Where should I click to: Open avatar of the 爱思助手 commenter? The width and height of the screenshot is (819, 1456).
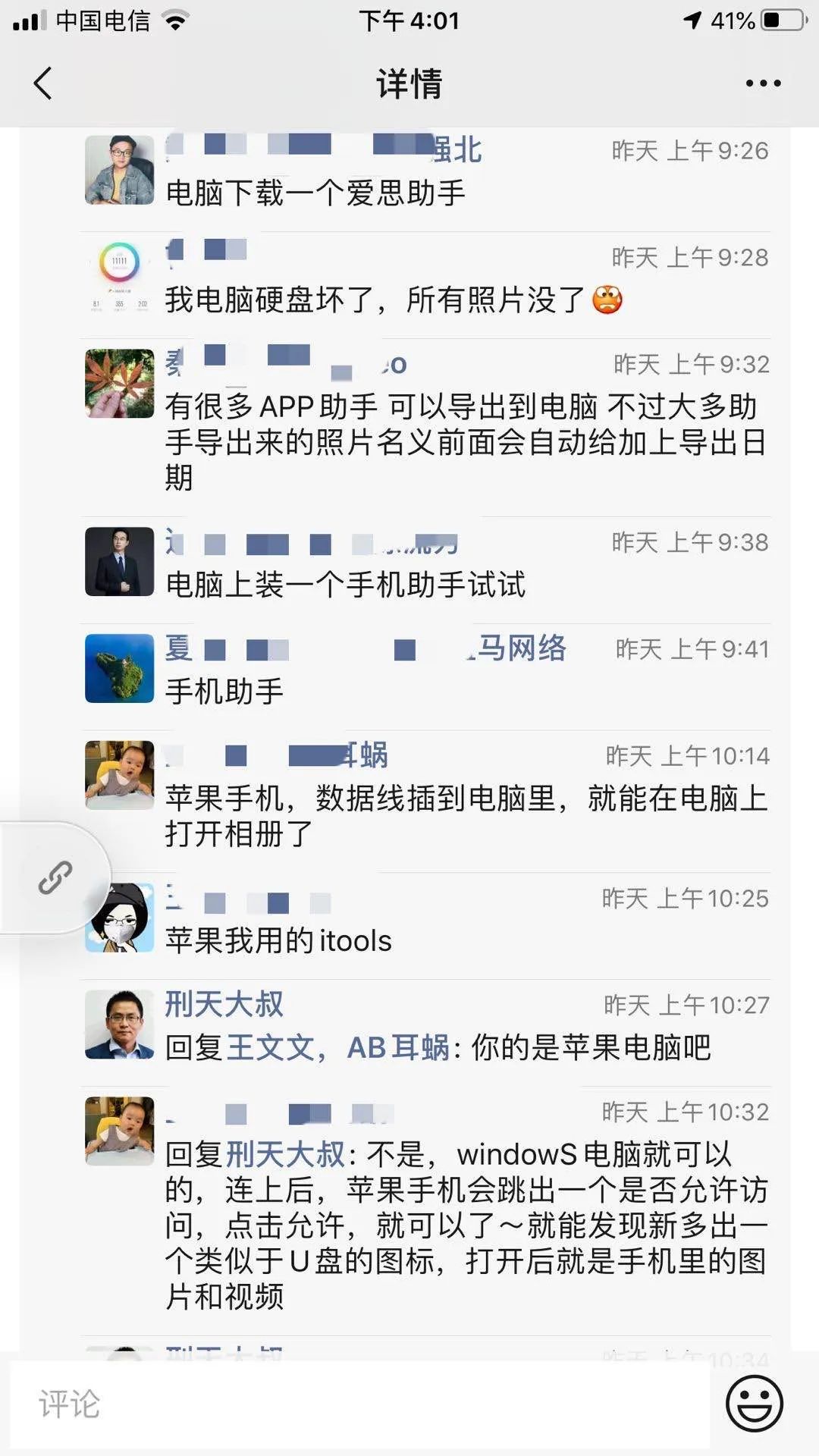(x=119, y=171)
